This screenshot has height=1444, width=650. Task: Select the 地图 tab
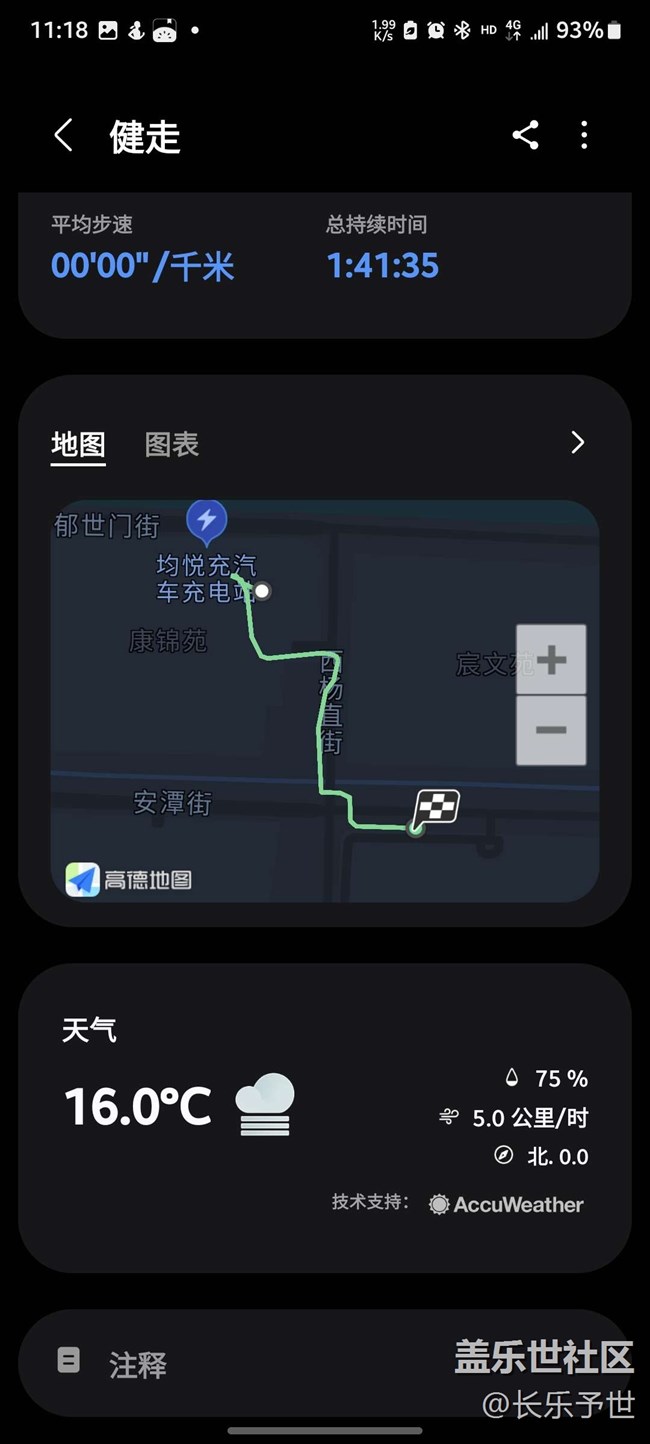(x=78, y=444)
